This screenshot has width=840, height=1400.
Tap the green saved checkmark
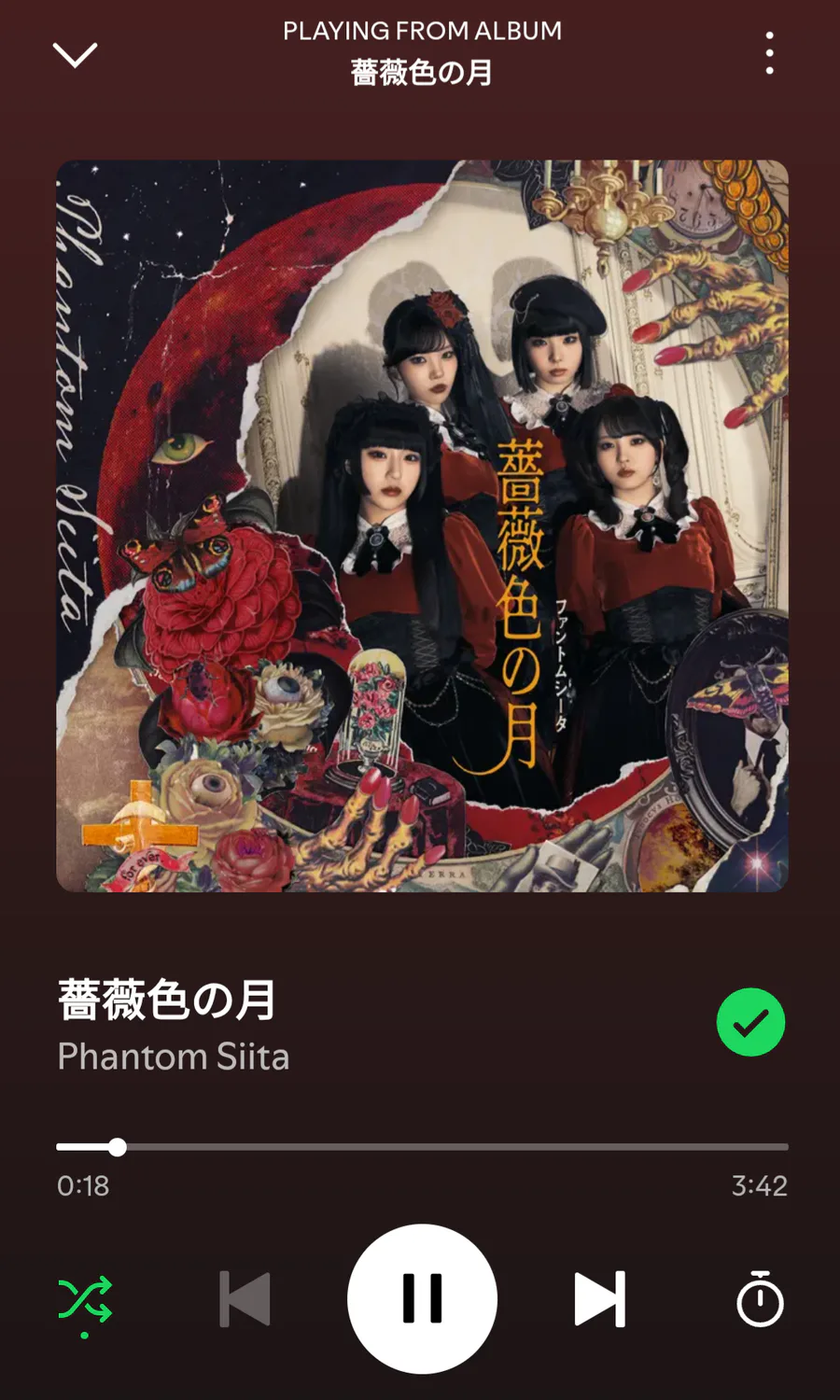(x=750, y=1022)
